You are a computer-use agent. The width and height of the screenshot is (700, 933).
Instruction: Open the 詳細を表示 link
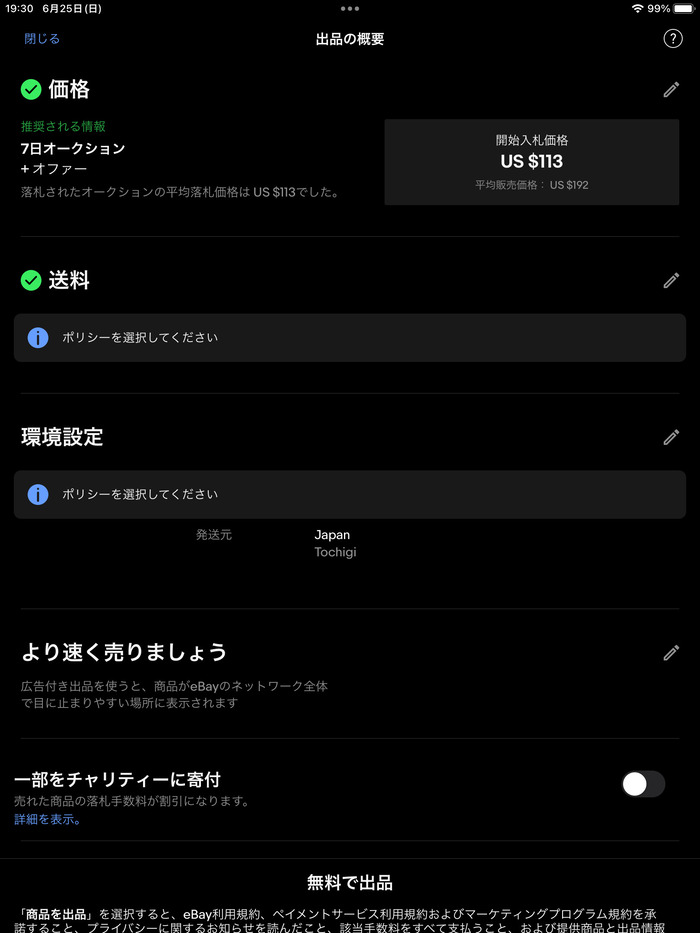click(47, 819)
